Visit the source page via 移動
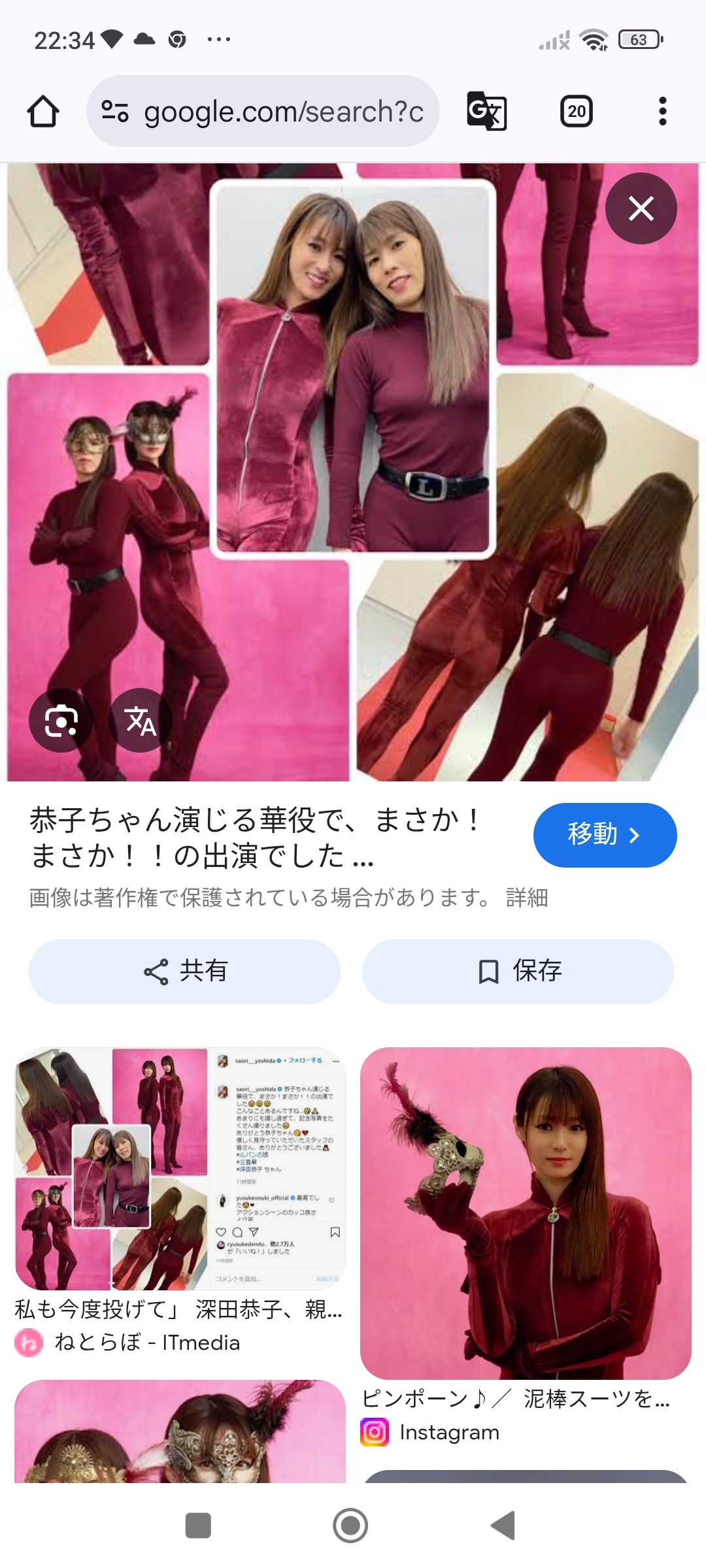 coord(605,836)
